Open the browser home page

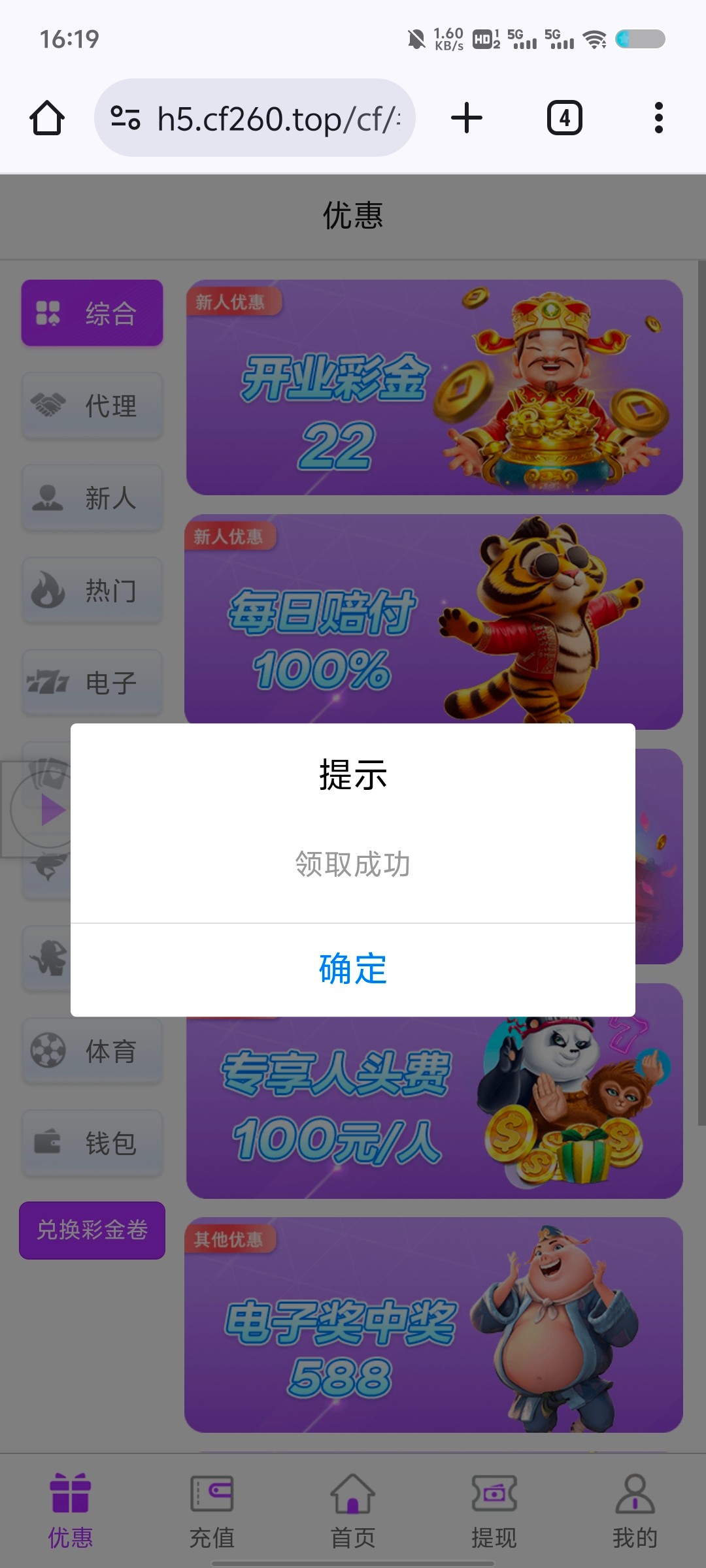47,118
